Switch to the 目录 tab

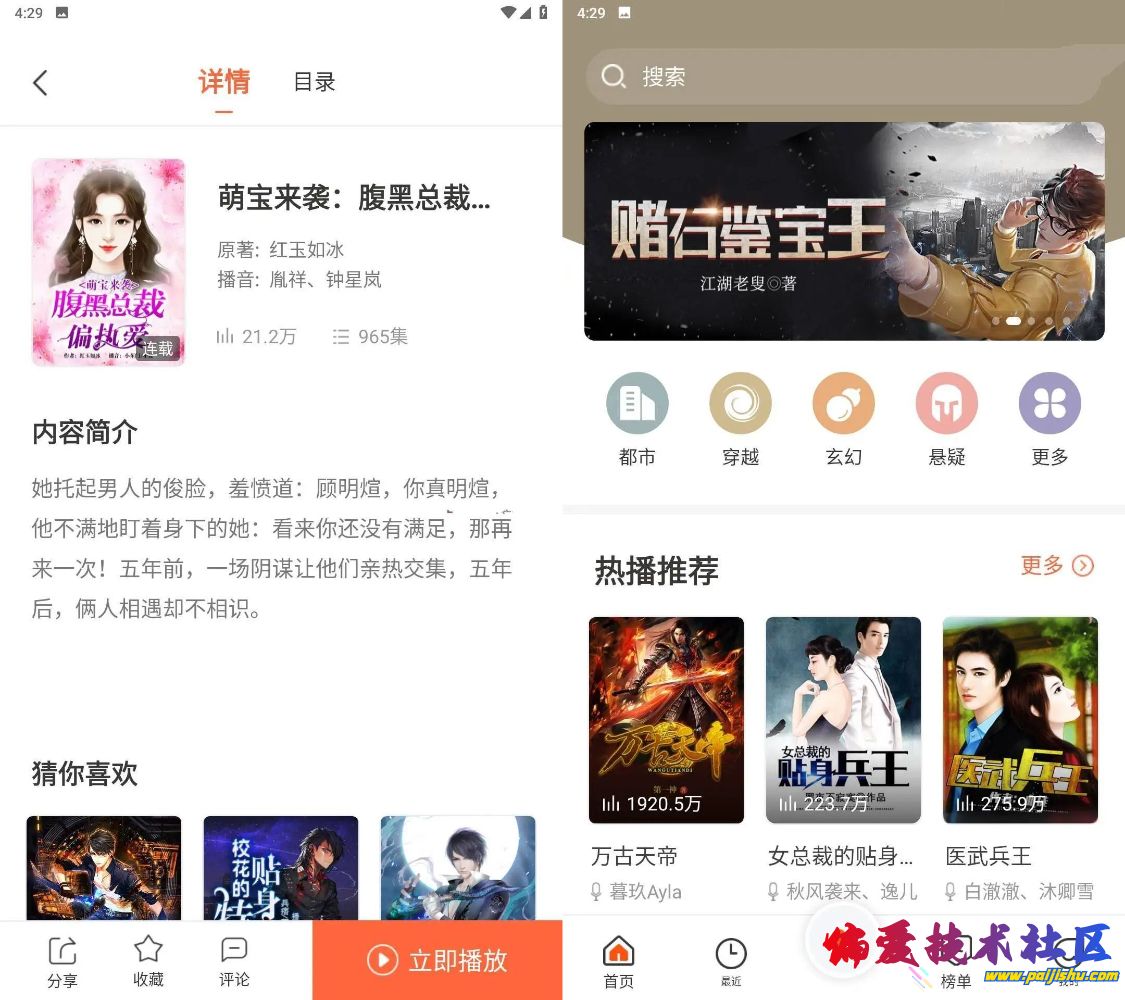(314, 82)
